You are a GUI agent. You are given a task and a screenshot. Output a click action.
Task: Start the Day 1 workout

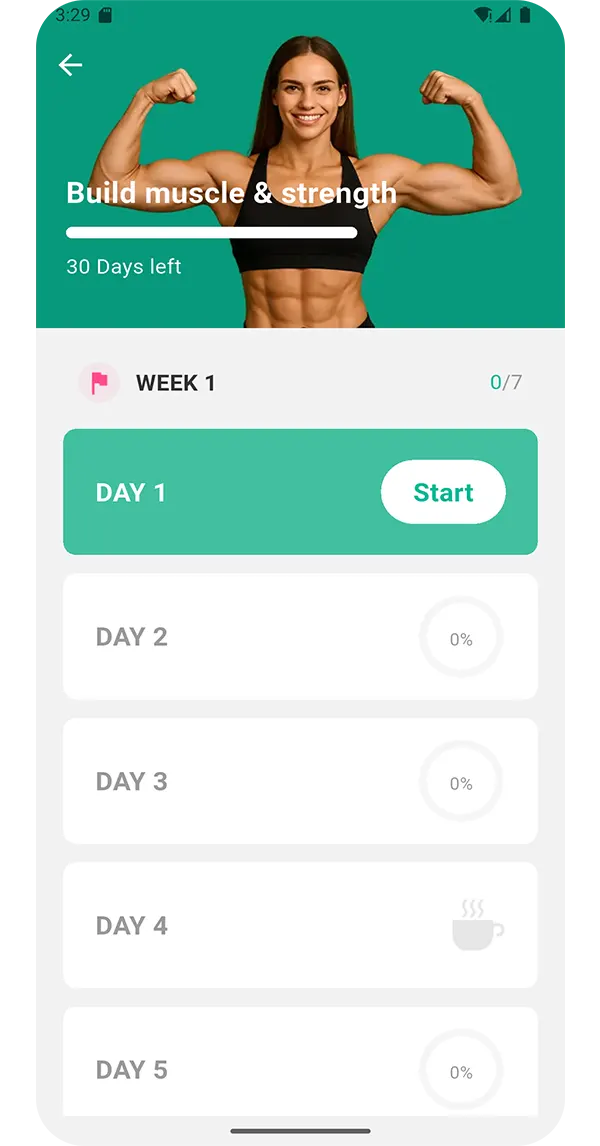pos(443,492)
